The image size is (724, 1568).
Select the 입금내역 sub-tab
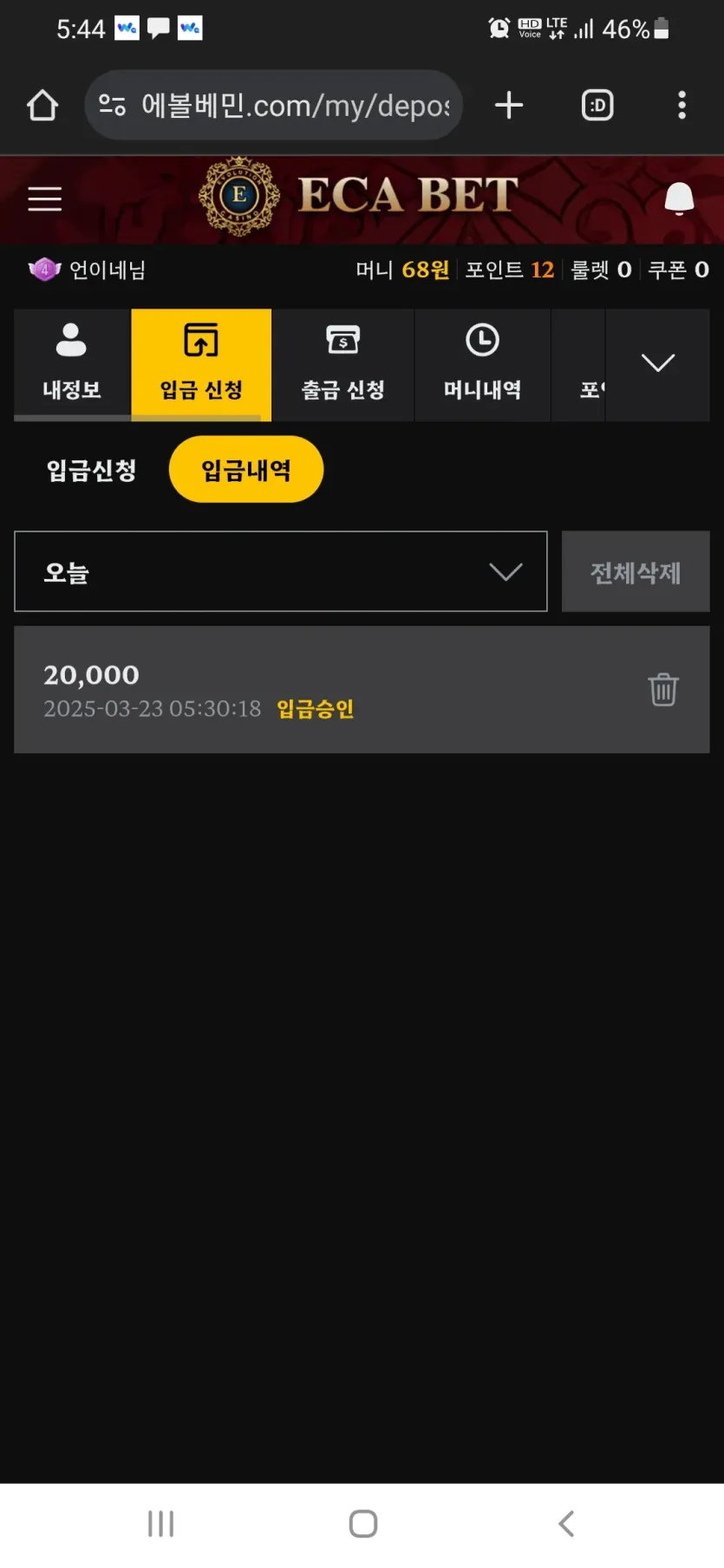pyautogui.click(x=246, y=470)
